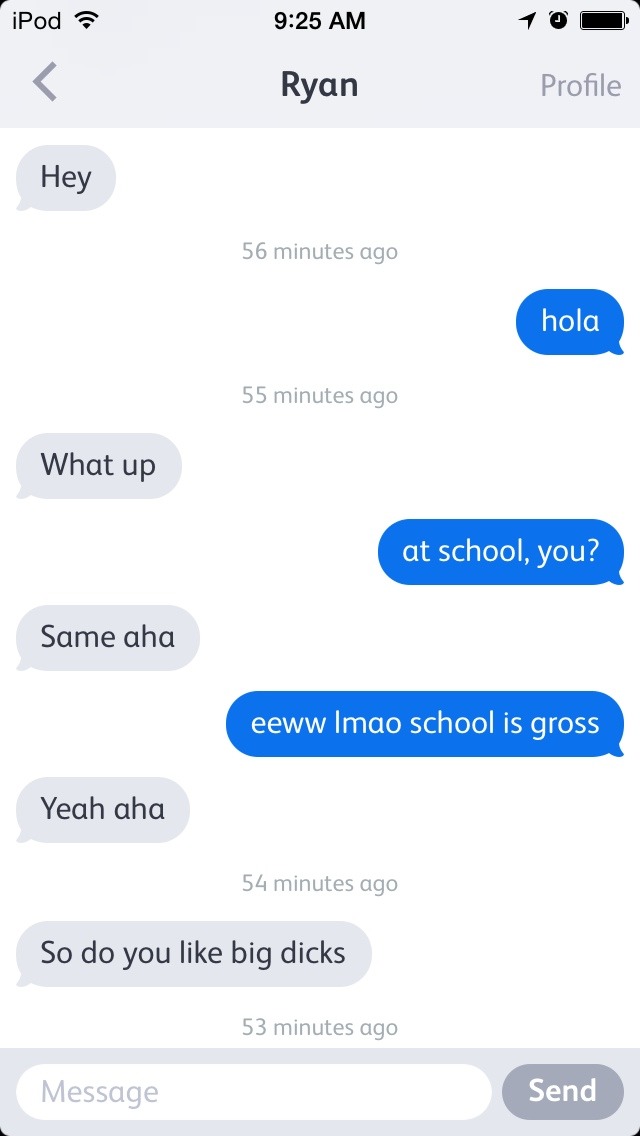The height and width of the screenshot is (1136, 640).
Task: Tap the Message text field
Action: click(253, 1091)
